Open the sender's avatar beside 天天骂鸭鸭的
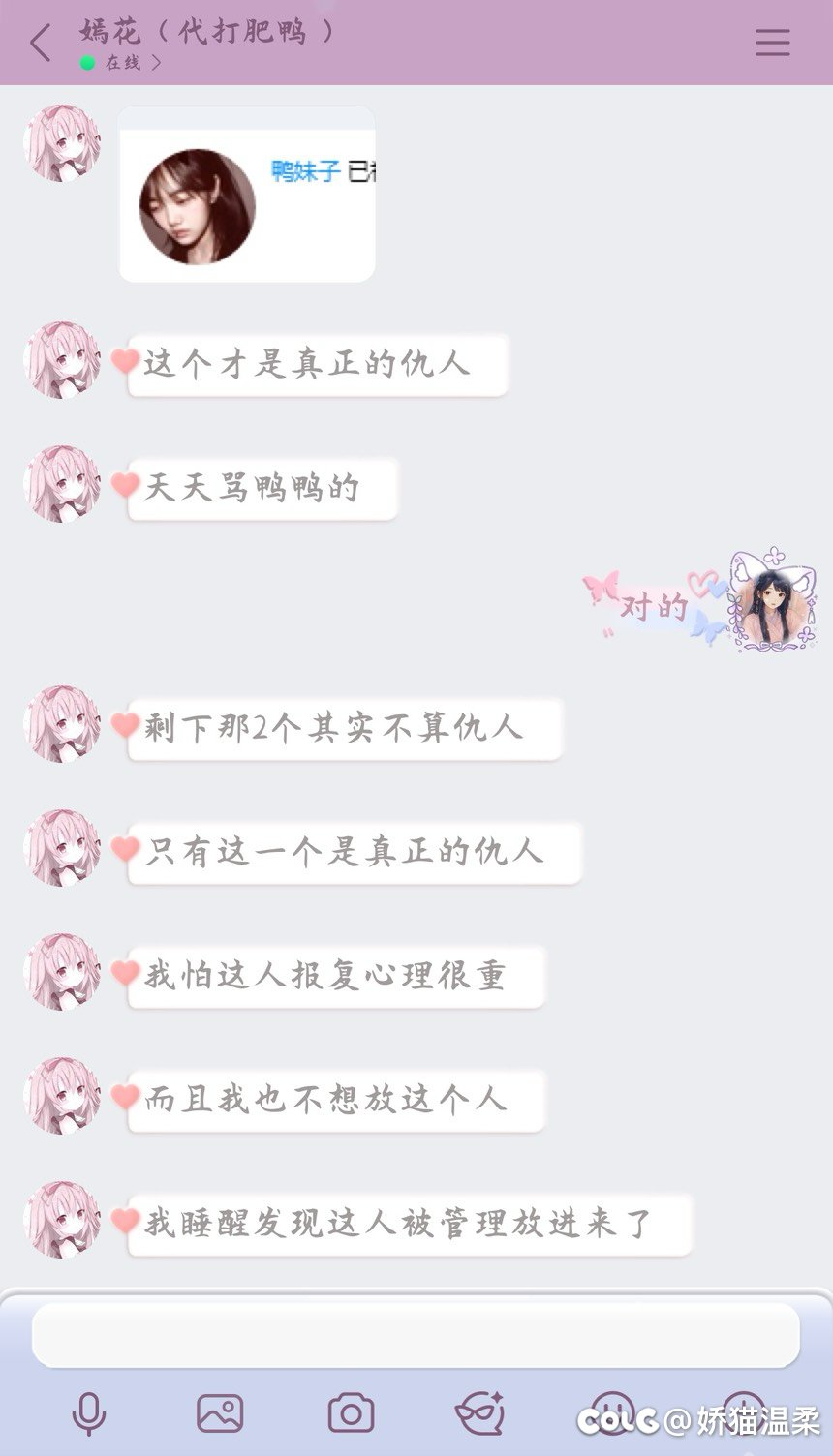 click(62, 484)
